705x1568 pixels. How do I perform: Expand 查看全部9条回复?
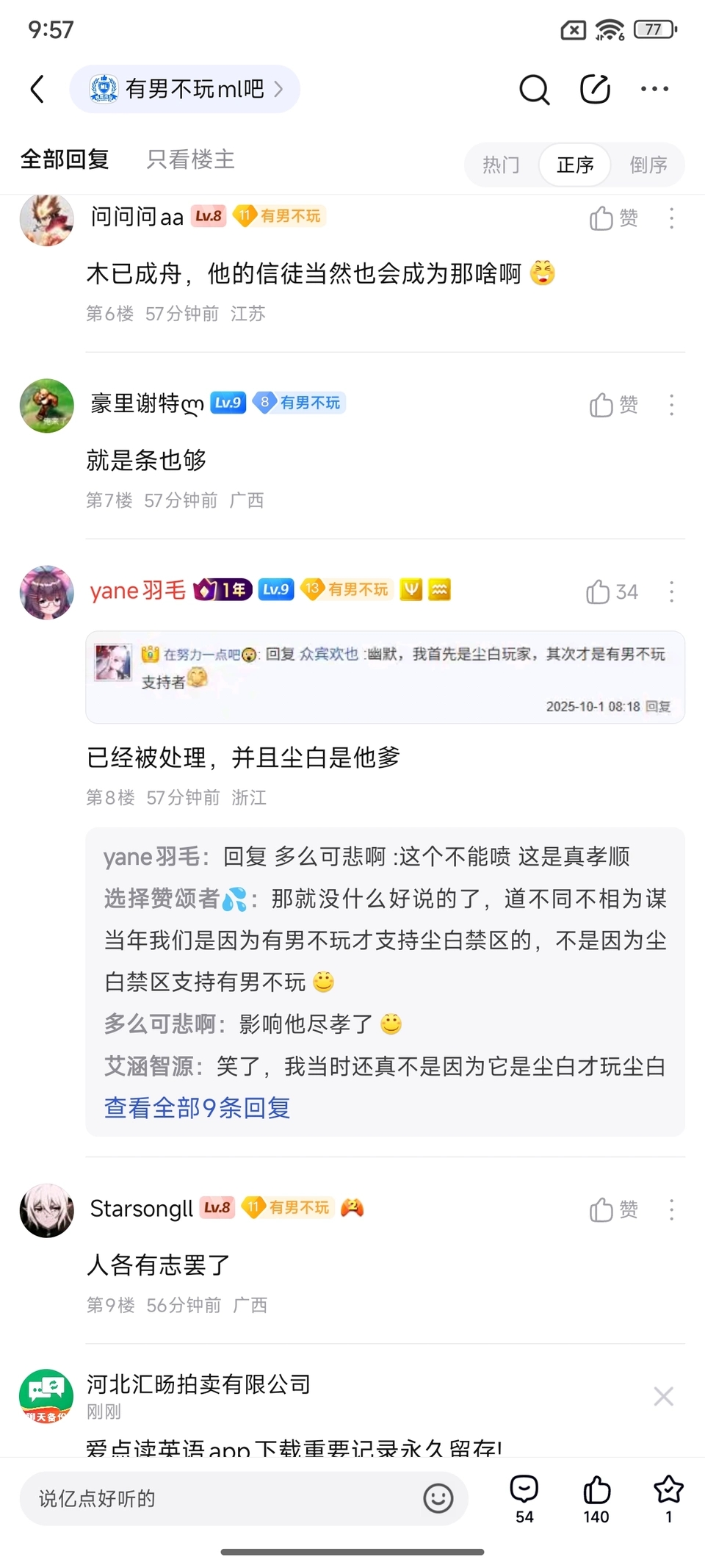(197, 1107)
